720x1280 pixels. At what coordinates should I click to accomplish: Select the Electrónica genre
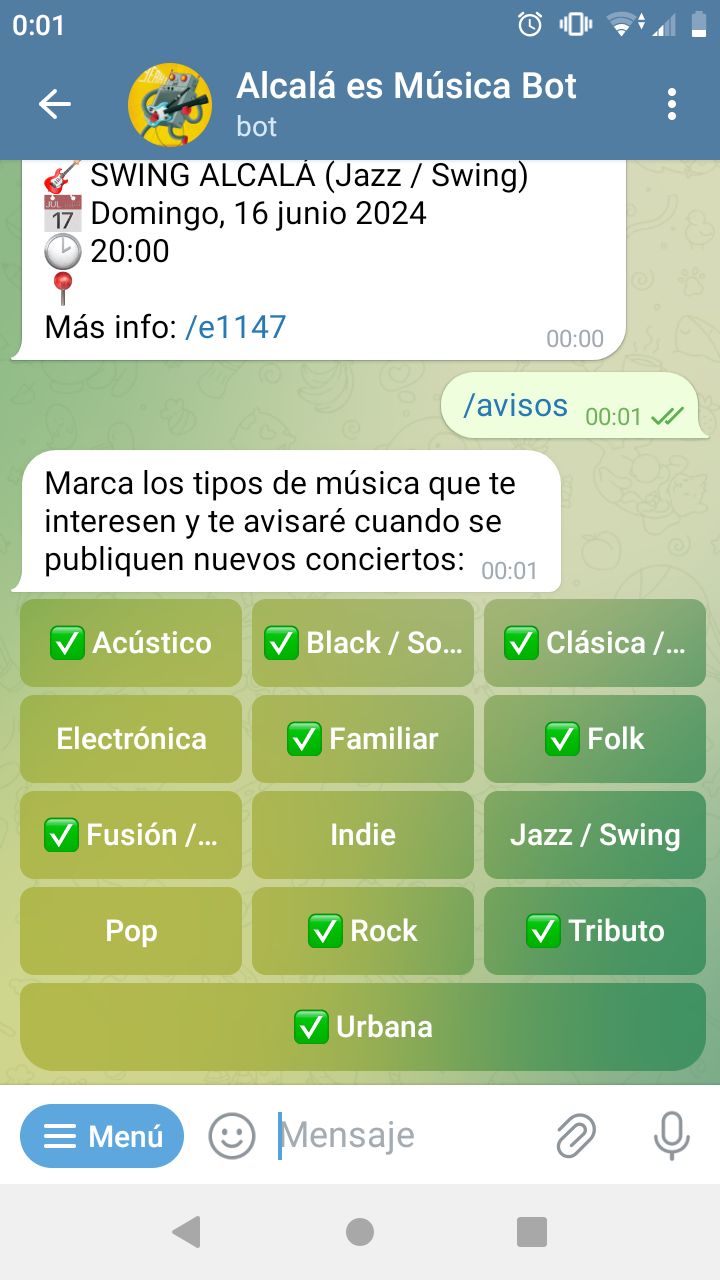pyautogui.click(x=131, y=739)
